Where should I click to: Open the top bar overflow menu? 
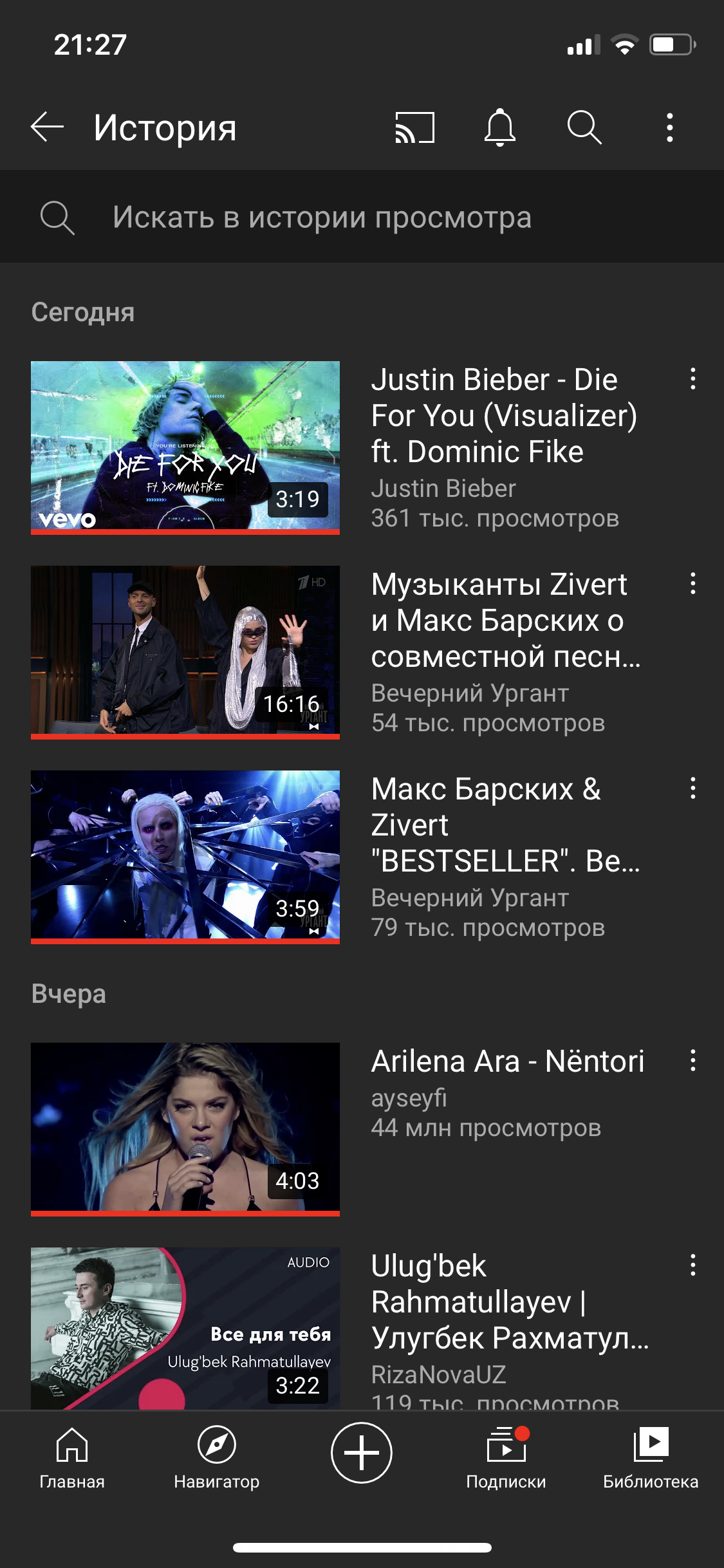tap(670, 127)
